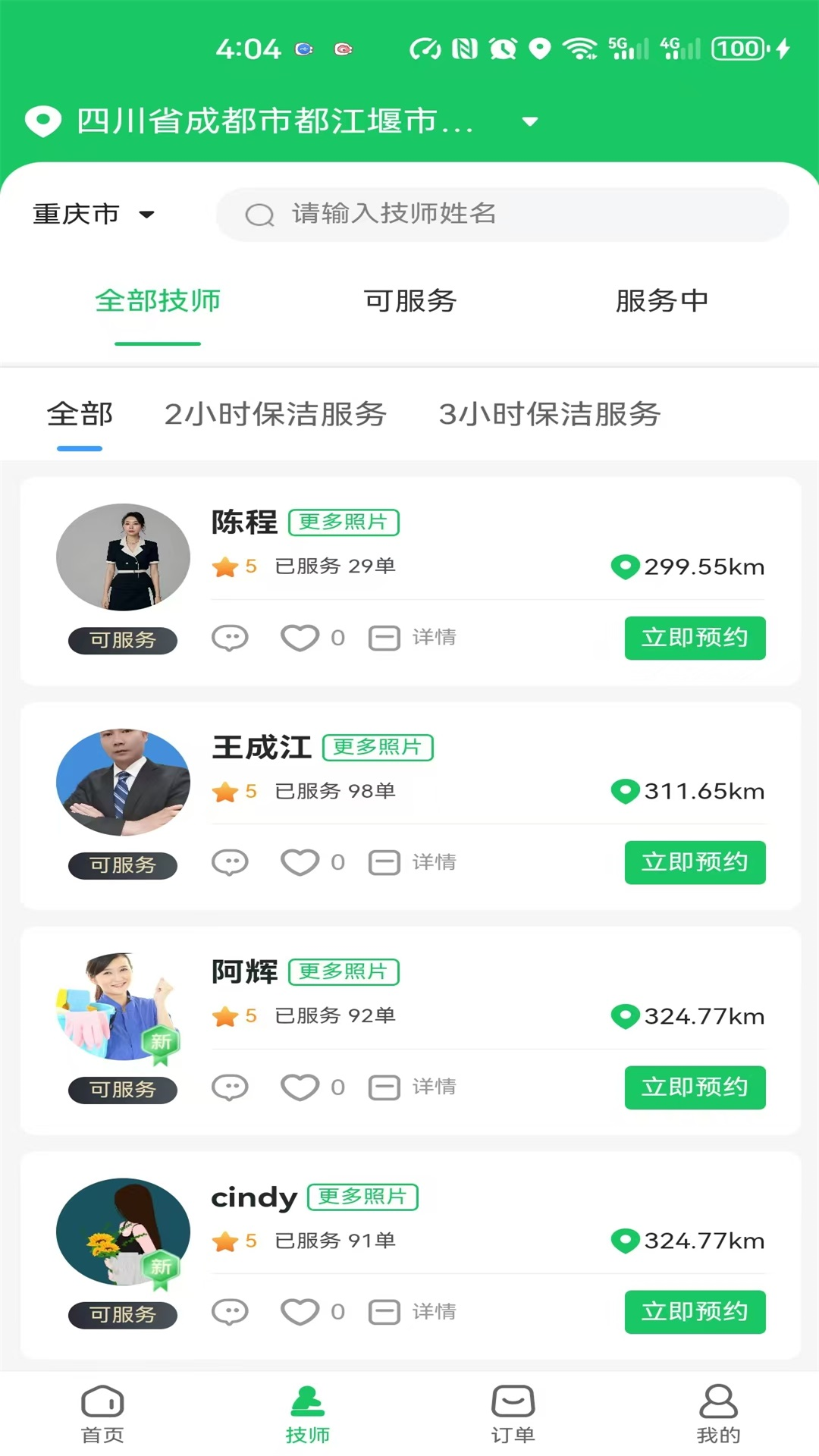The height and width of the screenshot is (1456, 819).
Task: Switch to the 可服务 tab
Action: point(408,301)
